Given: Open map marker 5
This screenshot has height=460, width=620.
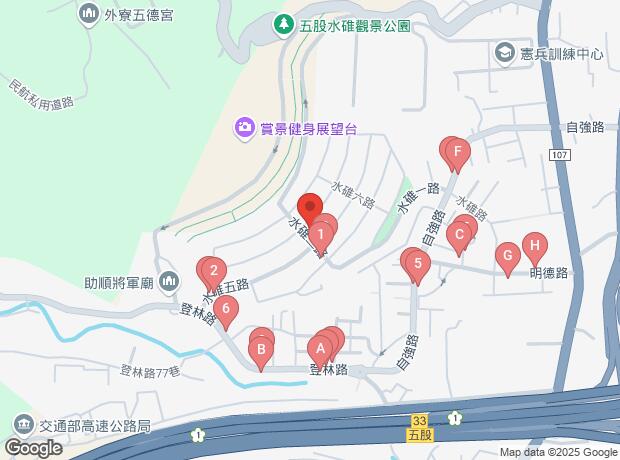Looking at the screenshot, I should pos(417,265).
